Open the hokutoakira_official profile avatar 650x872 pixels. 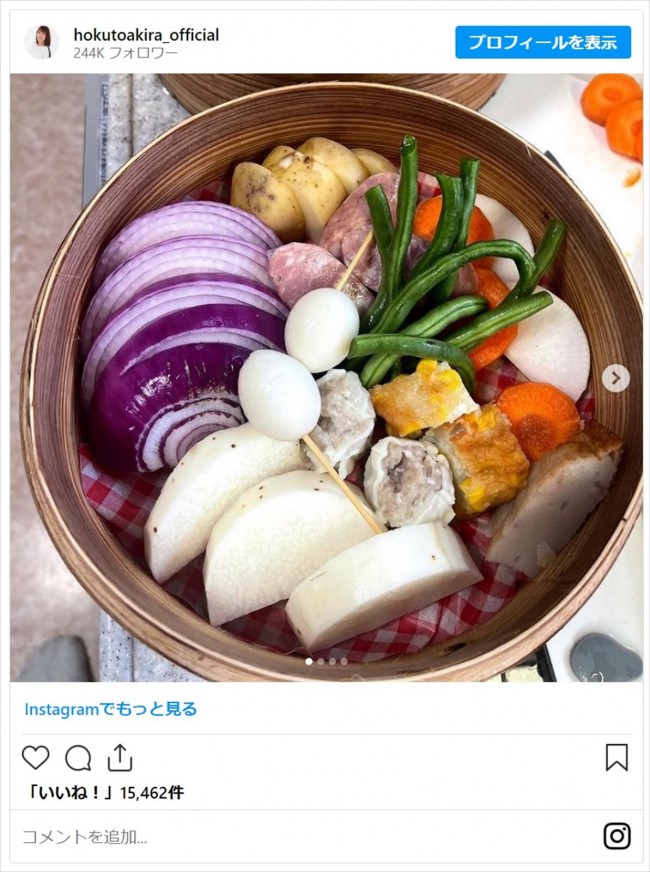pos(41,42)
